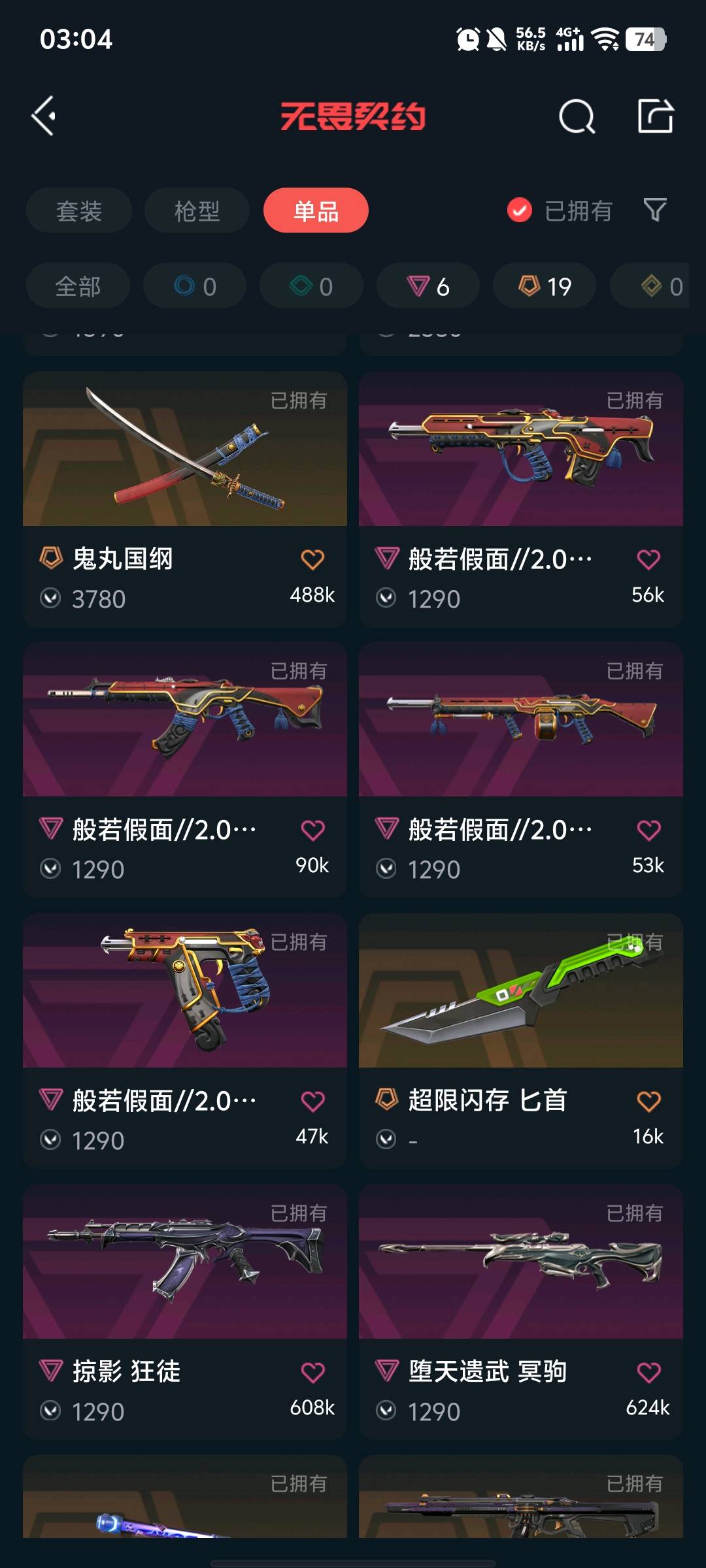Share this page via share icon
The width and height of the screenshot is (706, 1568).
tap(656, 116)
